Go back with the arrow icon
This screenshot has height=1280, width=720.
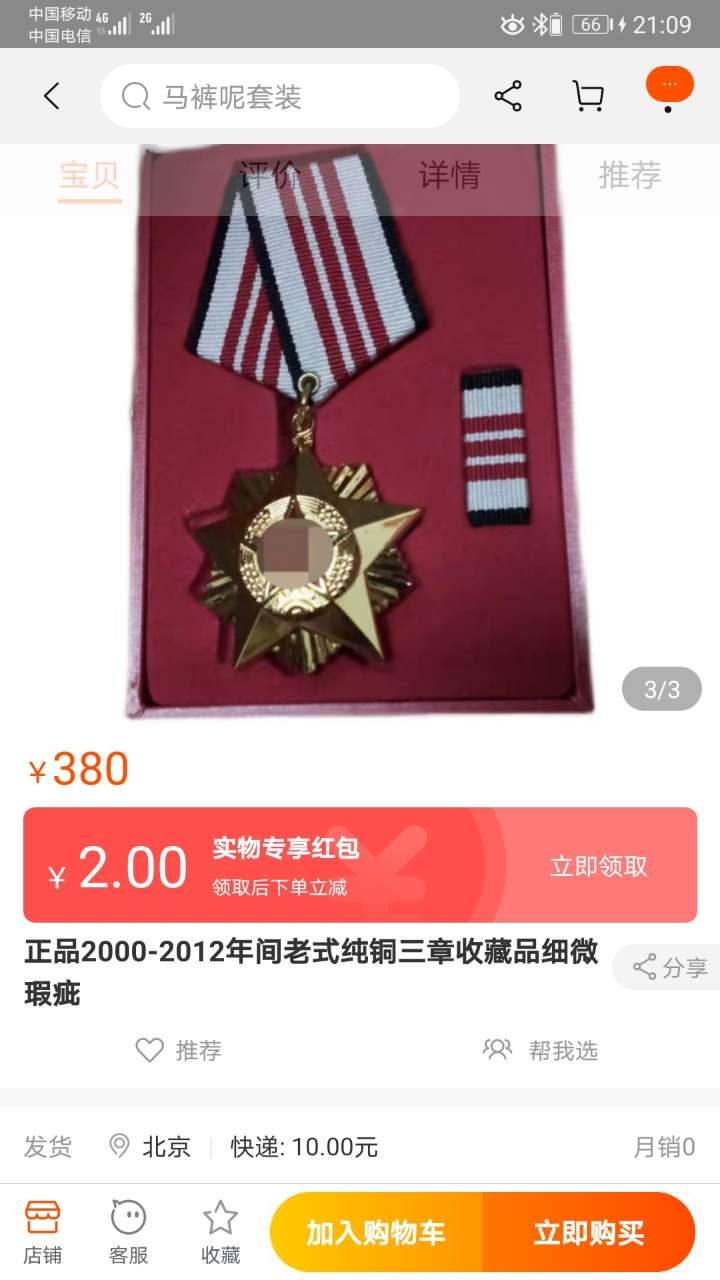[x=52, y=96]
